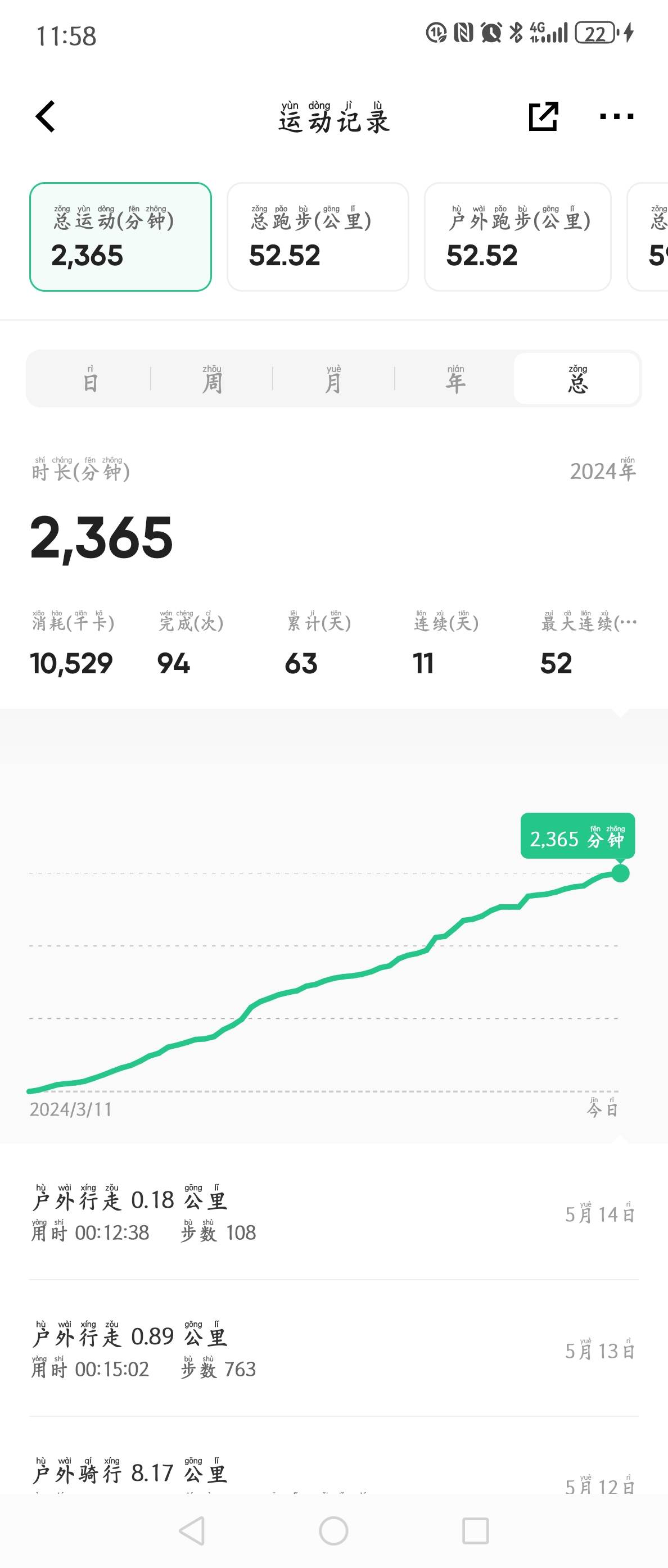Select the 总运动(分钟) card
The width and height of the screenshot is (668, 1568).
(x=120, y=237)
